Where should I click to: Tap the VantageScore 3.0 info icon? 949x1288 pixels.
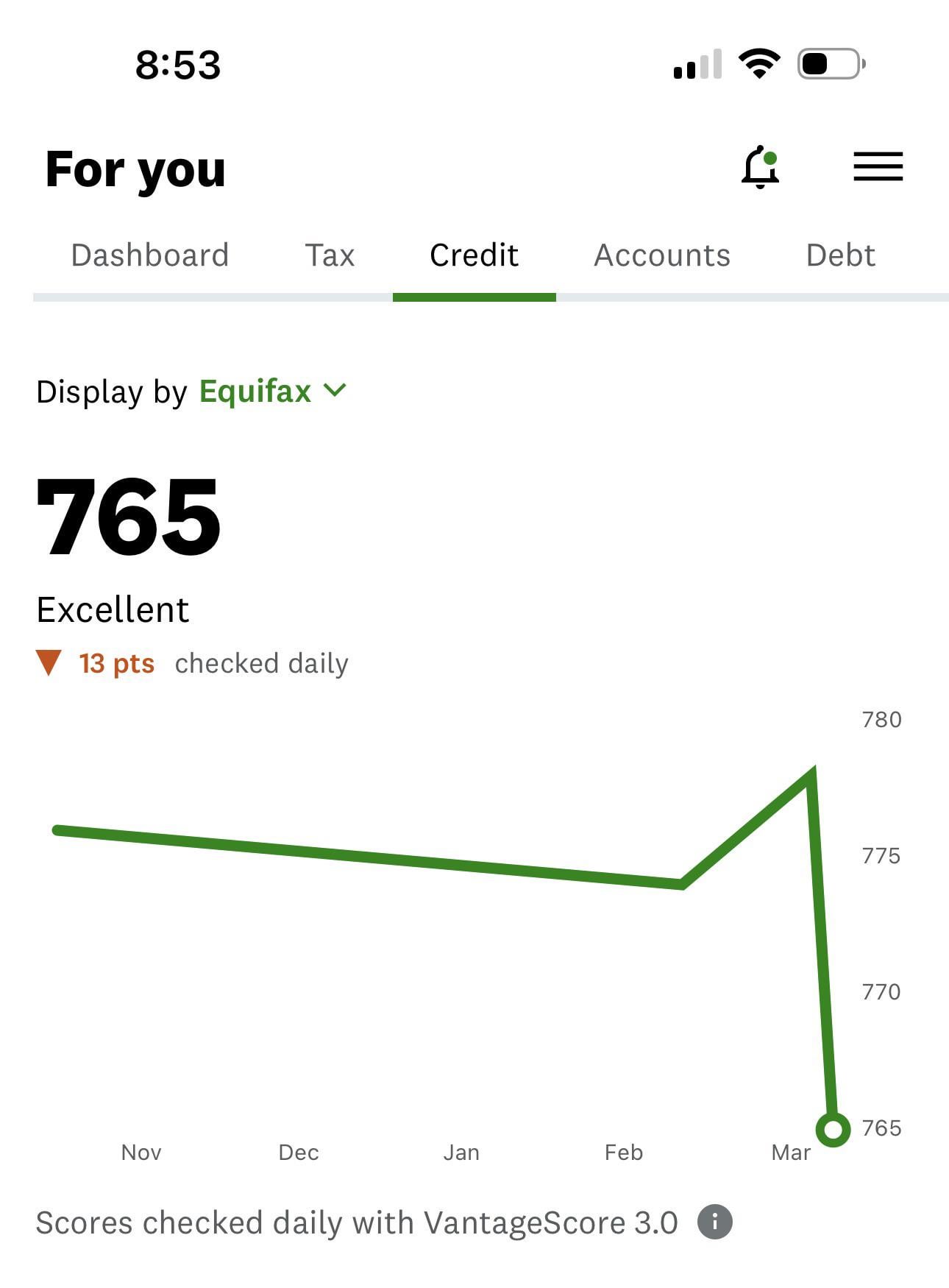[714, 1222]
